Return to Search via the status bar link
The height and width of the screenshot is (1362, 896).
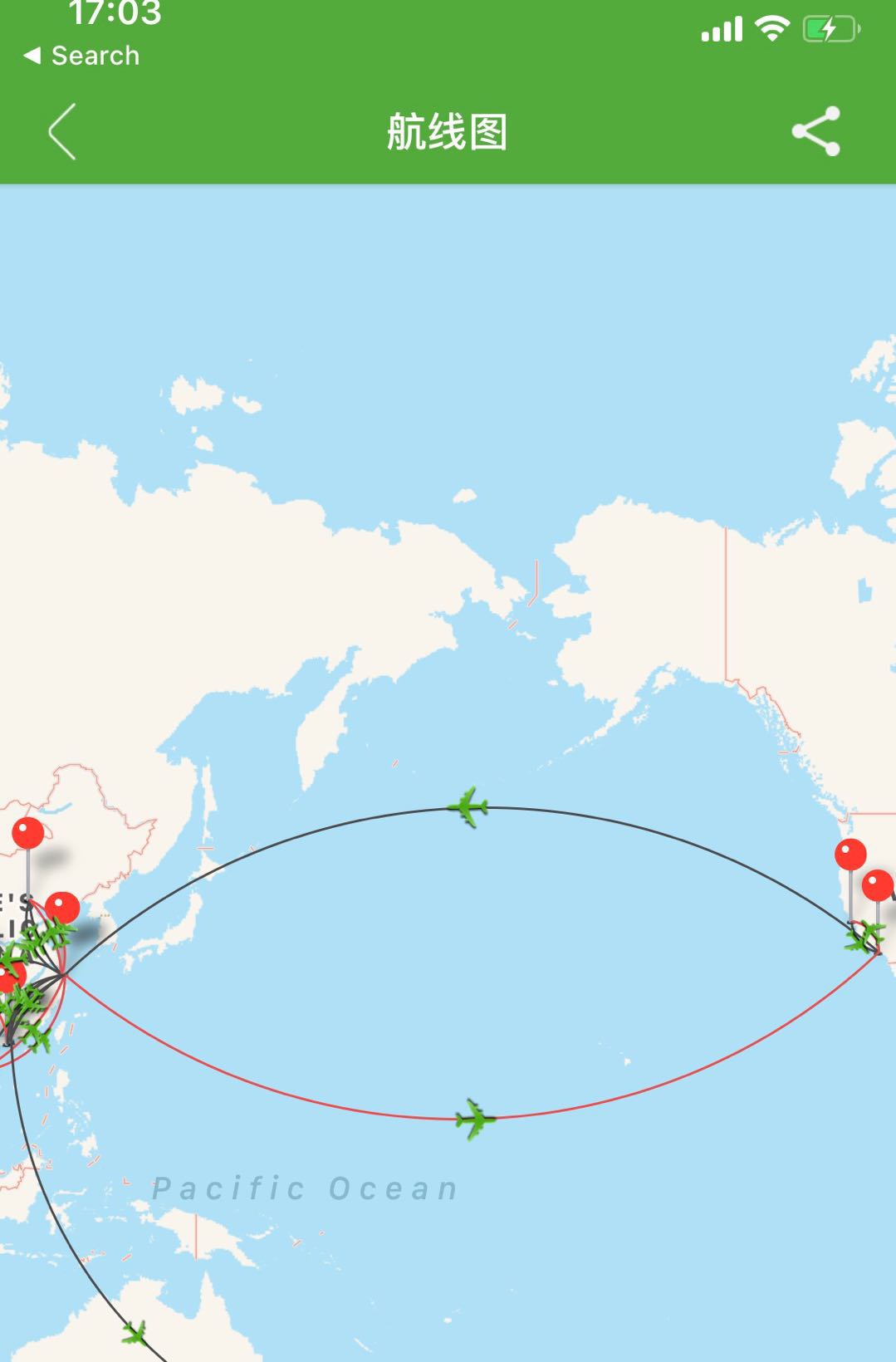tap(81, 56)
